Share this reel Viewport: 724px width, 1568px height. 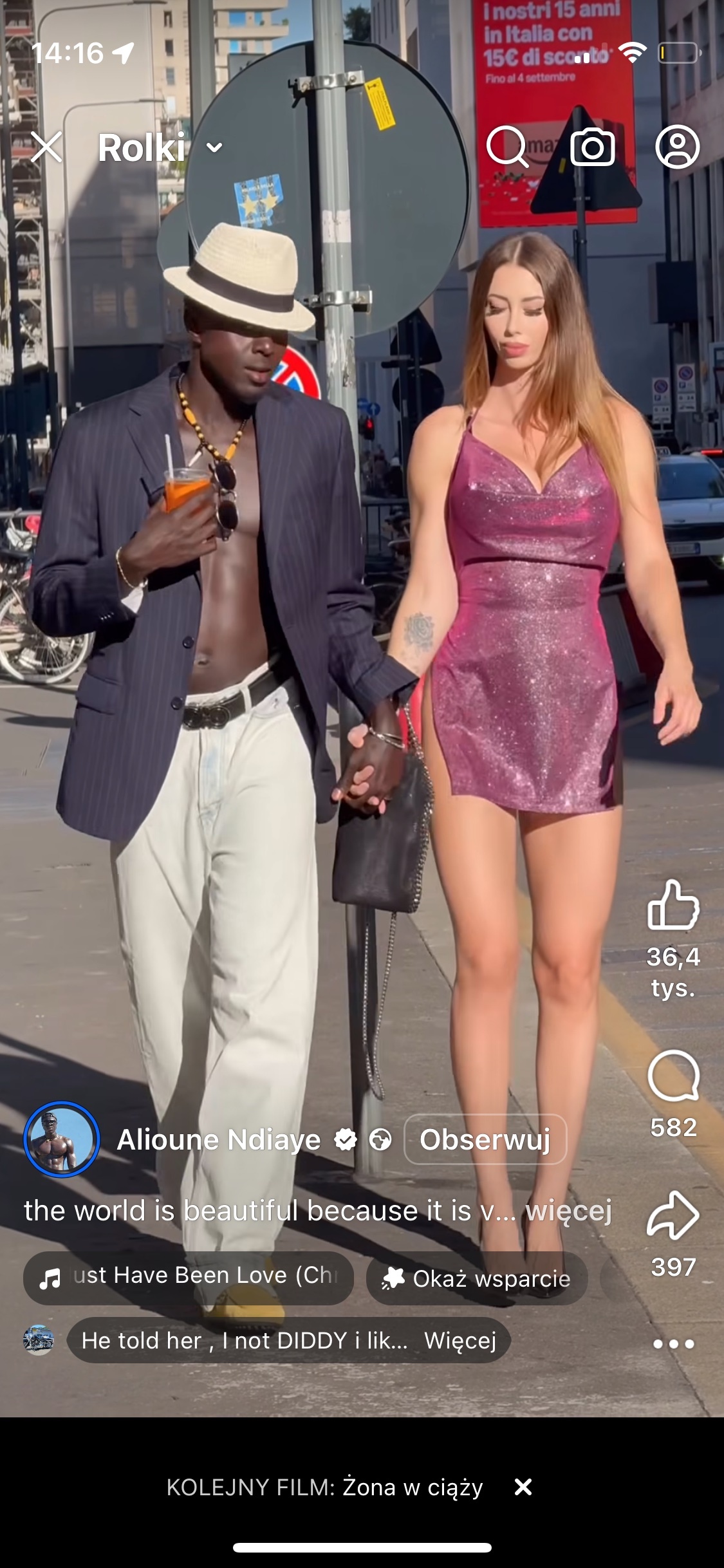click(673, 1215)
